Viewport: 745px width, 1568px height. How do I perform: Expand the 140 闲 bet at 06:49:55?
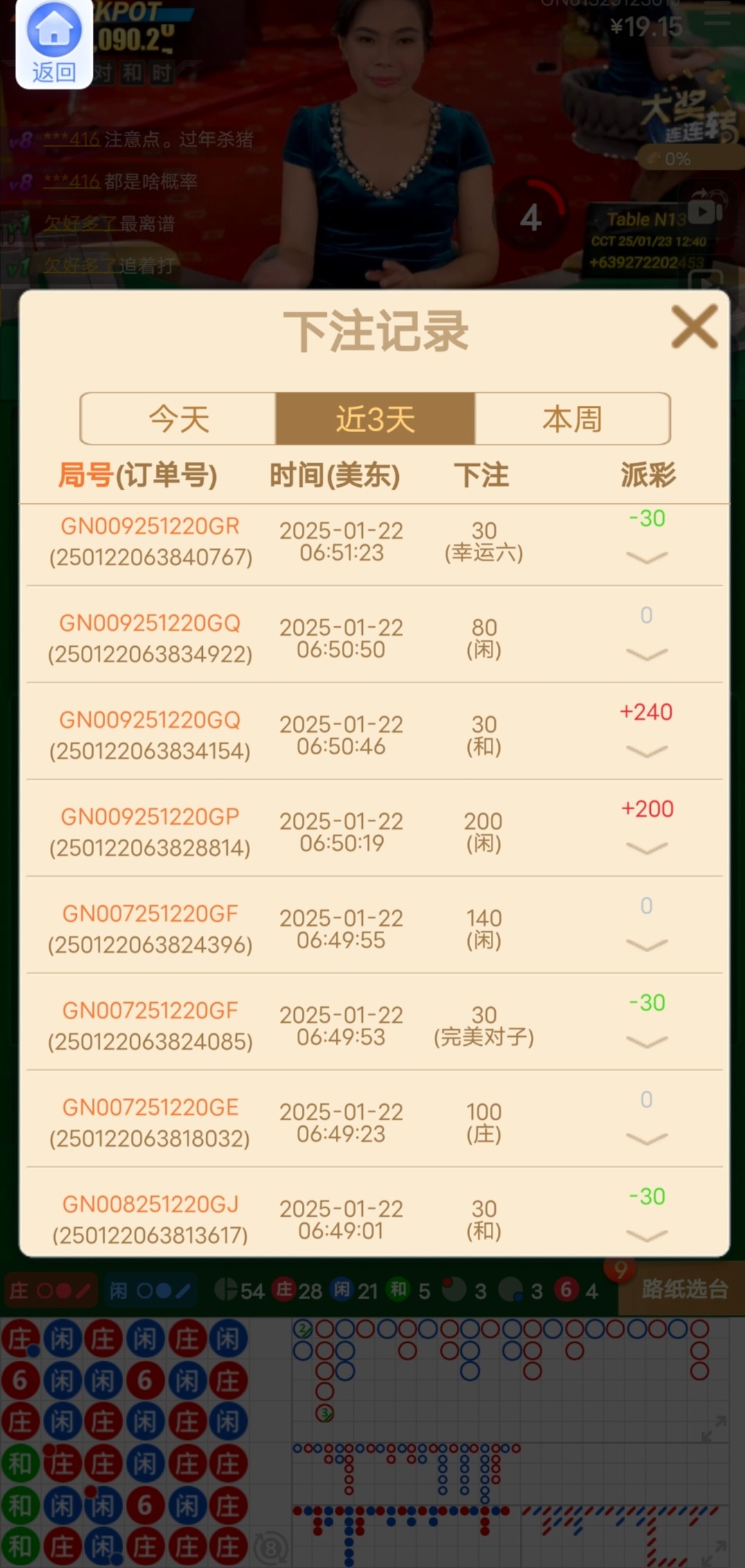(x=647, y=945)
